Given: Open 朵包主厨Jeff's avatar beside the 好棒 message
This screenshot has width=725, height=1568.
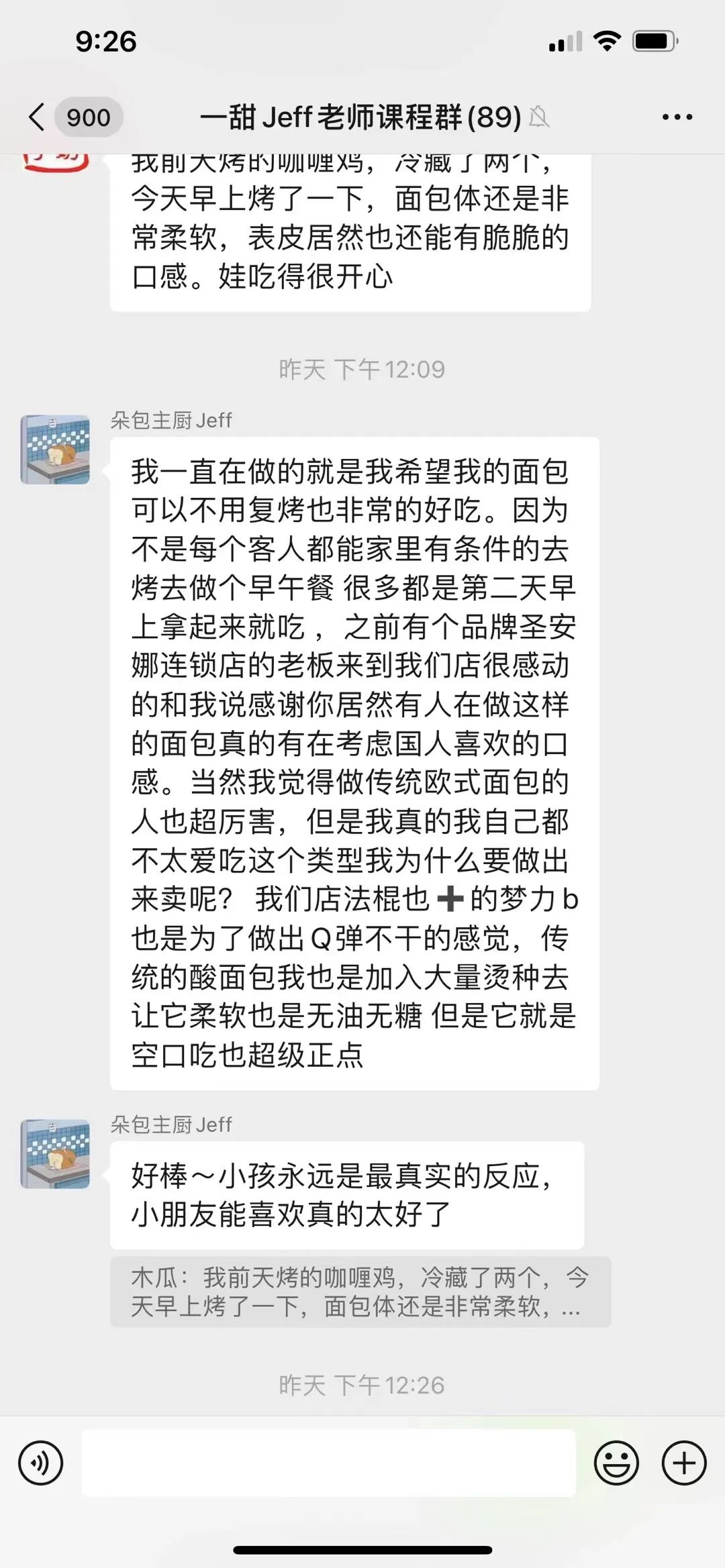Looking at the screenshot, I should [55, 1153].
